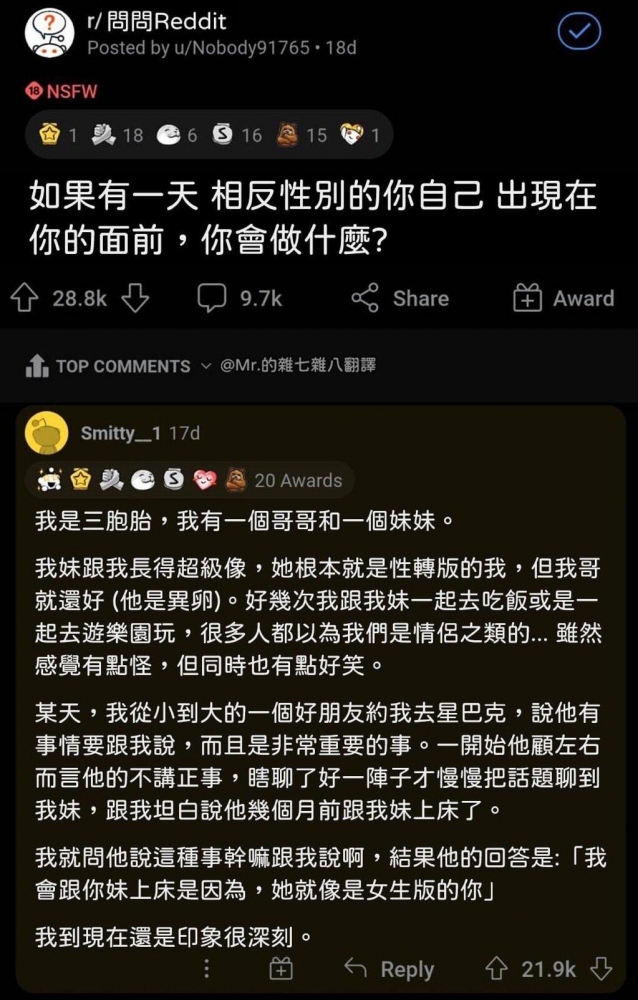The width and height of the screenshot is (638, 1000).
Task: View the comment's 20 Awards
Action: [297, 480]
